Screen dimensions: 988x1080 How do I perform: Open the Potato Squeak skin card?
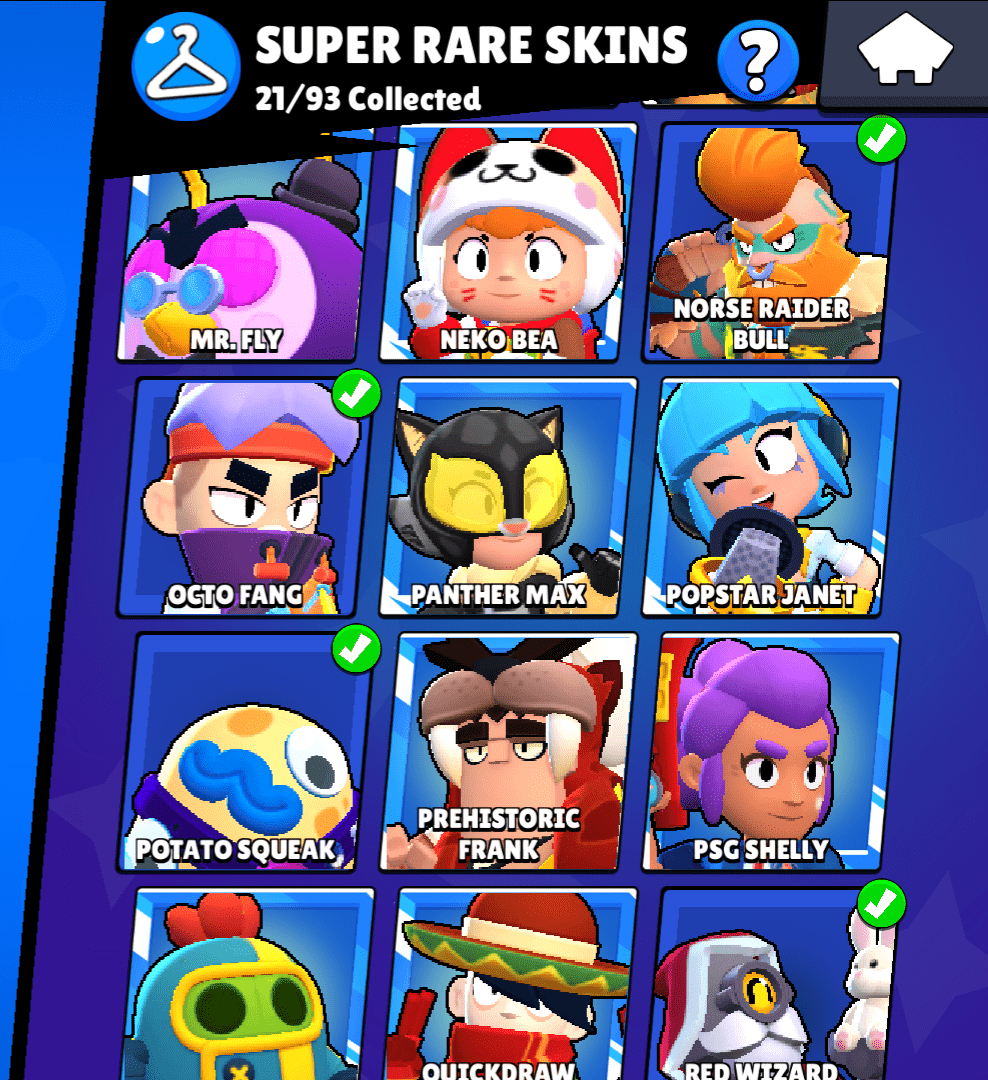pos(247,752)
